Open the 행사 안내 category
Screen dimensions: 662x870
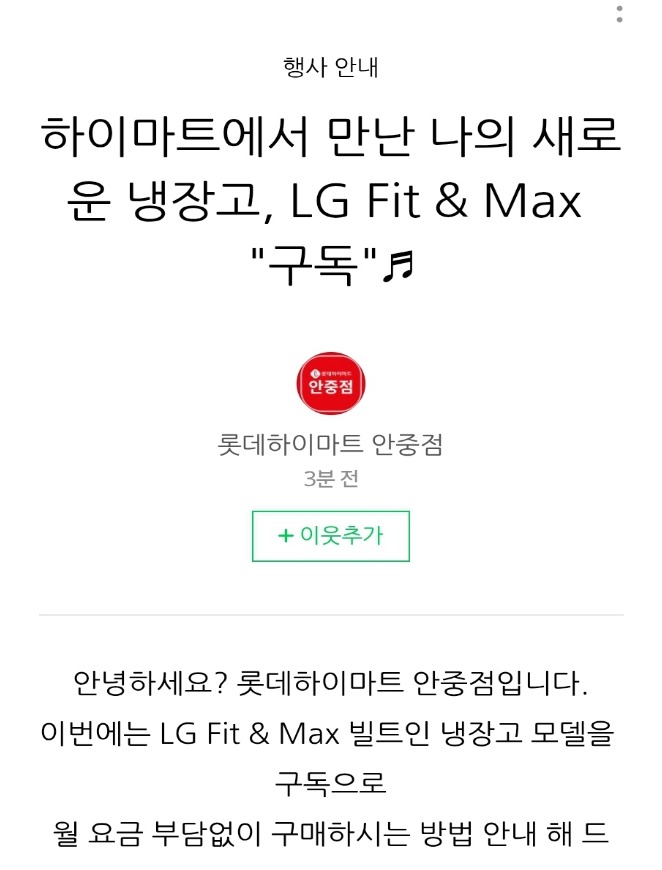click(x=331, y=68)
